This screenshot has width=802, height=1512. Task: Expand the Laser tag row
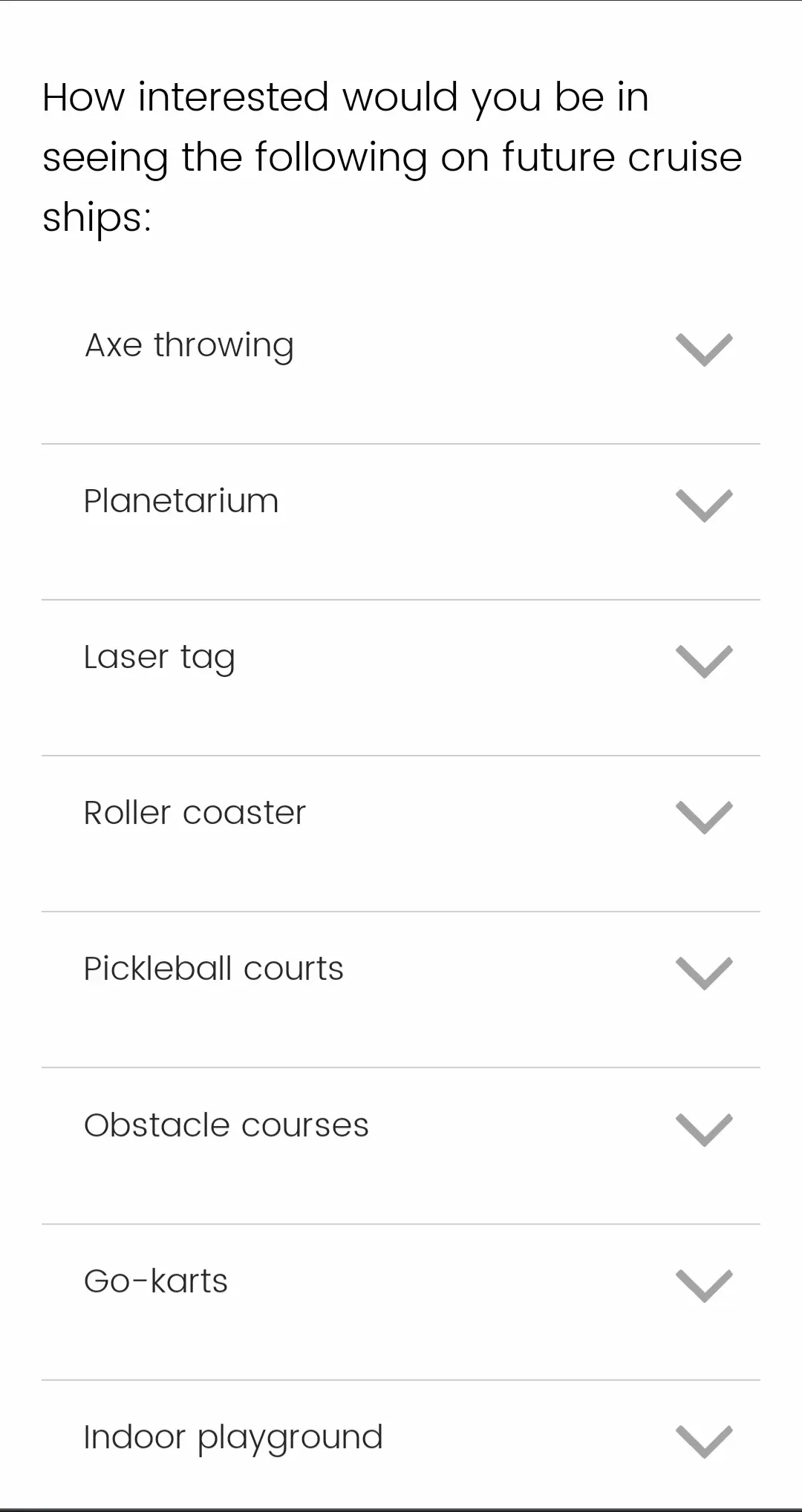point(703,661)
